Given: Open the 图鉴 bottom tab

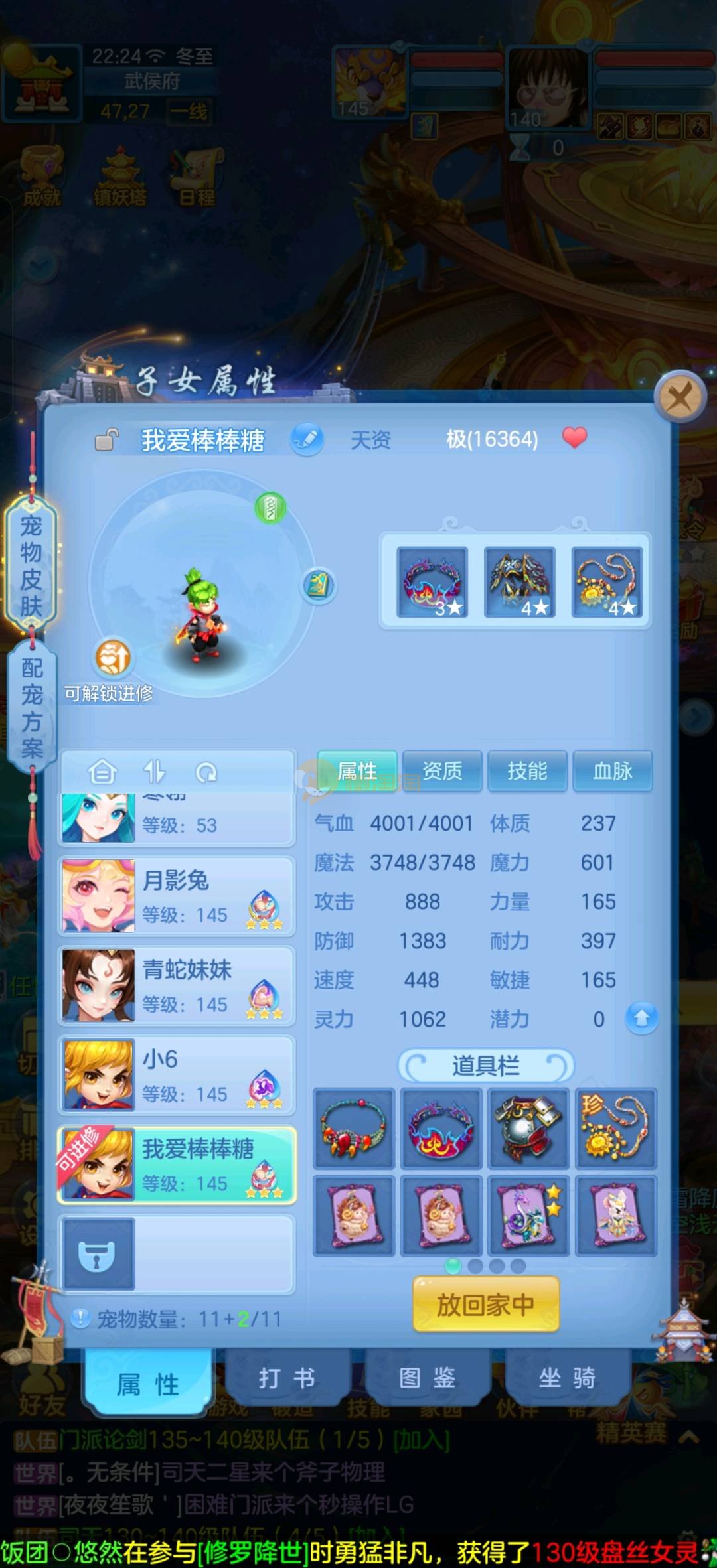Looking at the screenshot, I should pos(427,1378).
